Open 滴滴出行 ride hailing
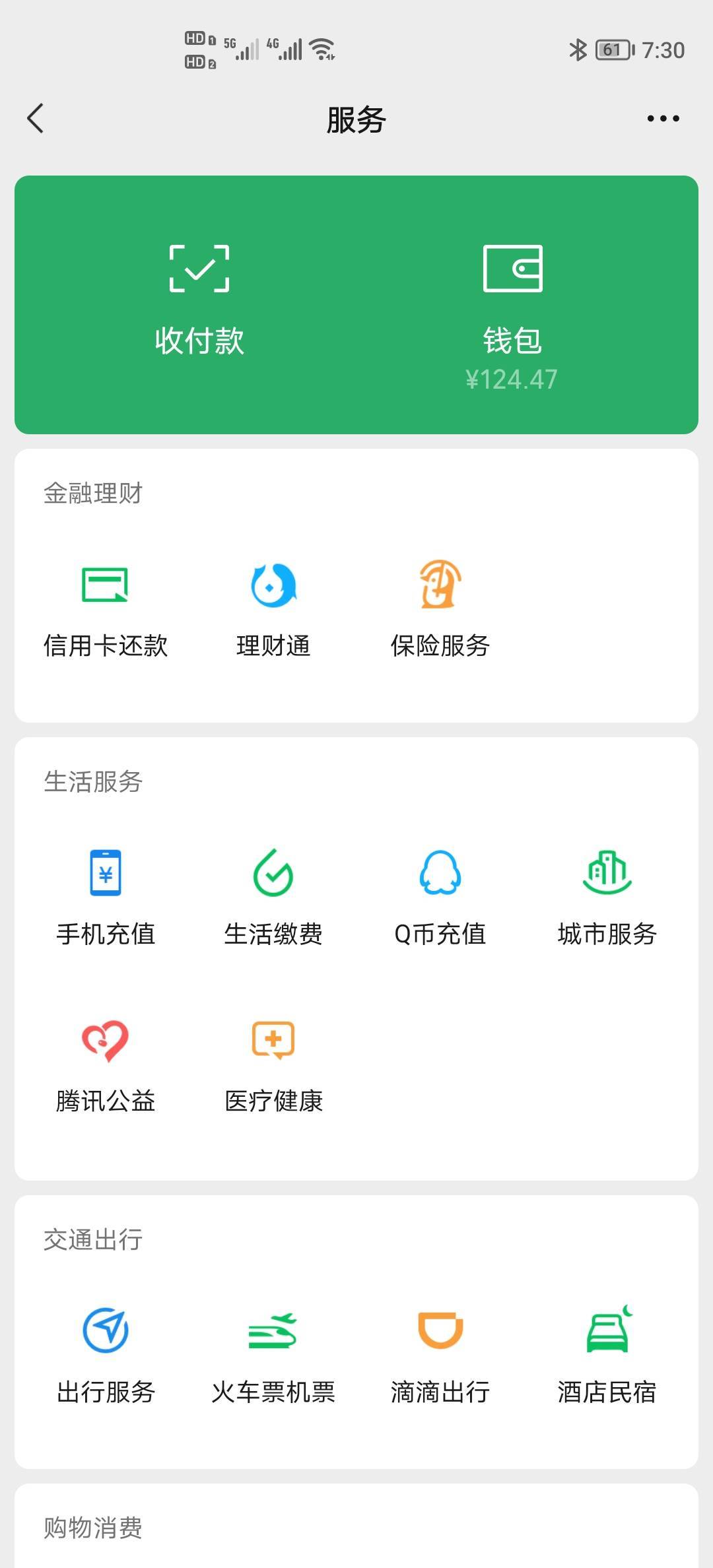 pyautogui.click(x=440, y=1357)
